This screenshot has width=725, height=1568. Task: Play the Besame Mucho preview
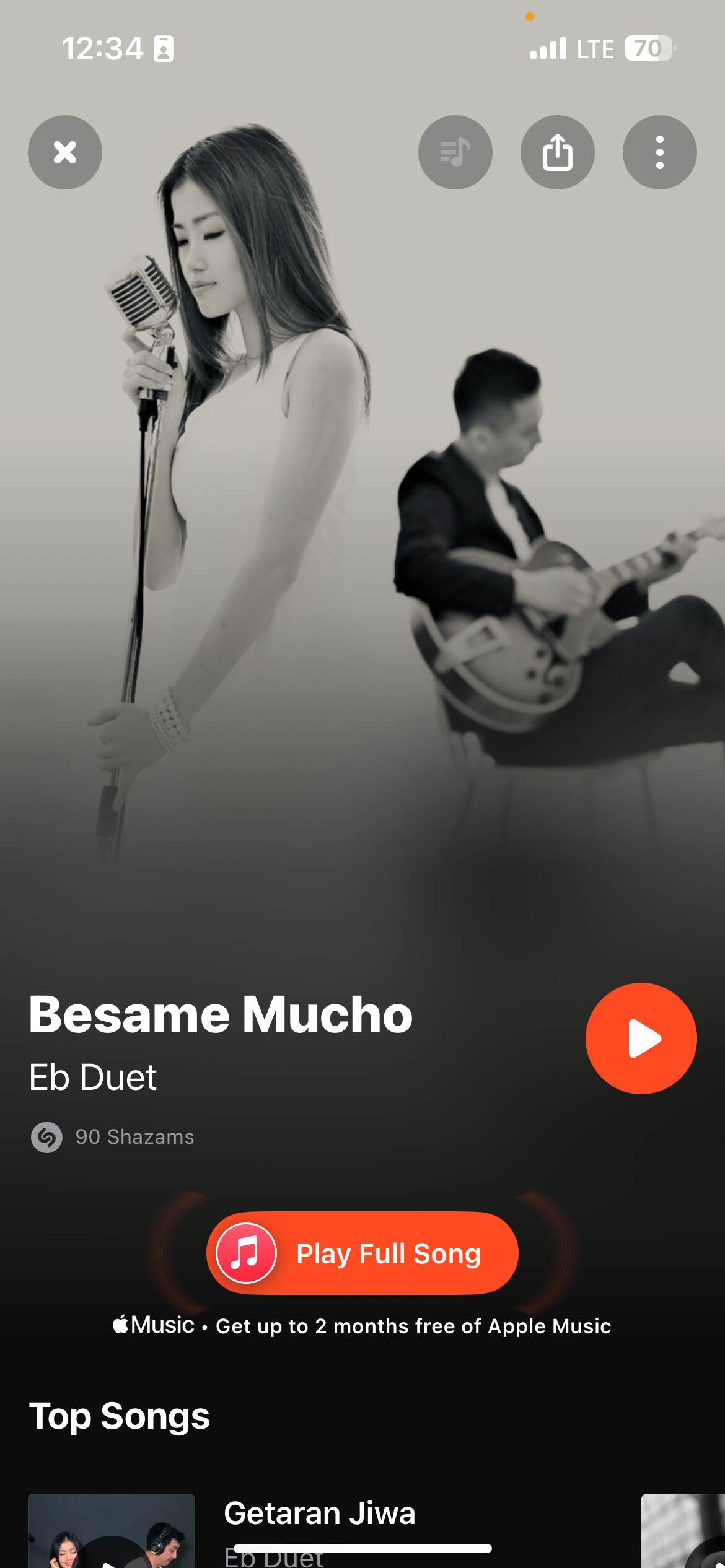[641, 1039]
